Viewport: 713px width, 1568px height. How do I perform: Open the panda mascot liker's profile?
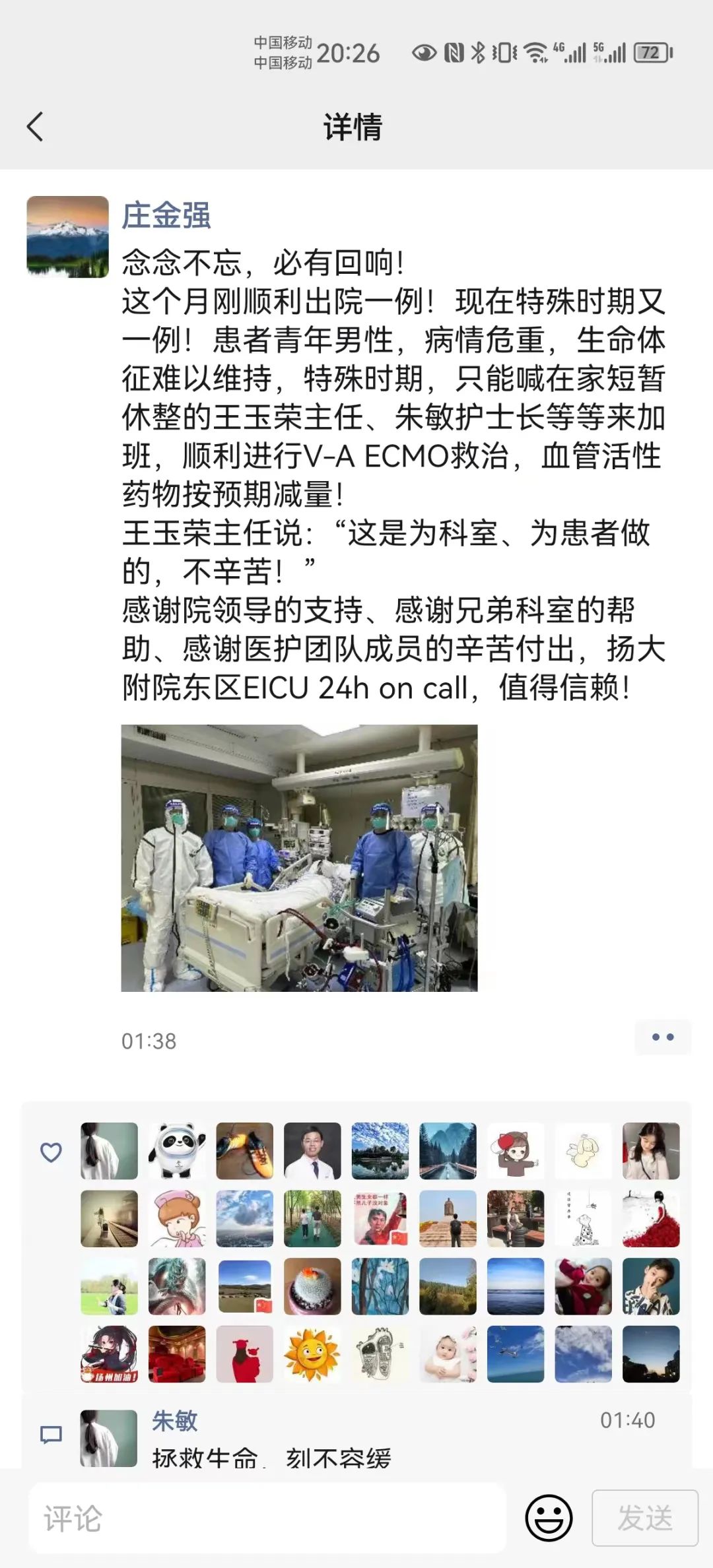(x=176, y=1151)
